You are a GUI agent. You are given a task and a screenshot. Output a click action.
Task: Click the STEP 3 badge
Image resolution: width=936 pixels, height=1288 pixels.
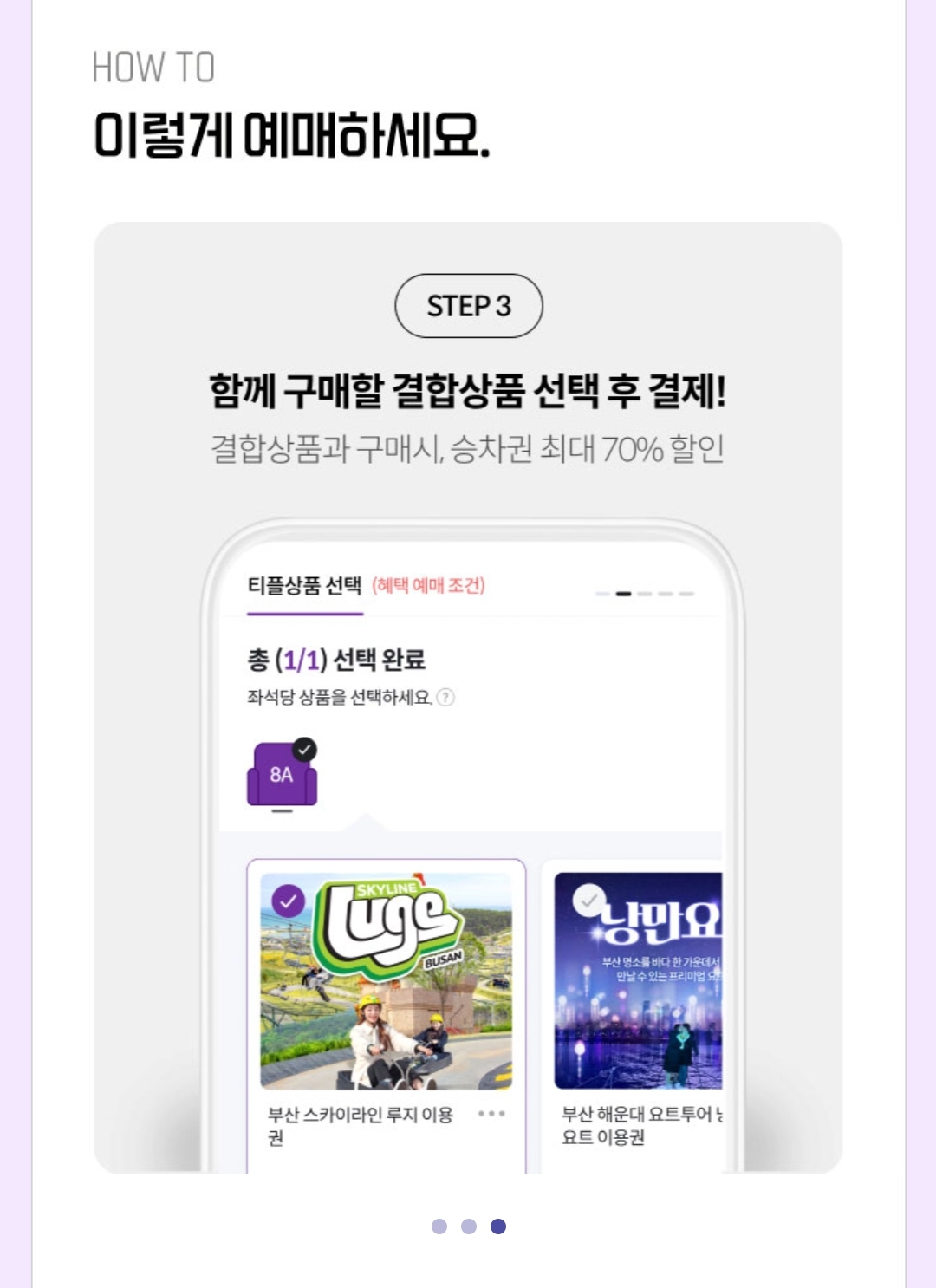[468, 305]
